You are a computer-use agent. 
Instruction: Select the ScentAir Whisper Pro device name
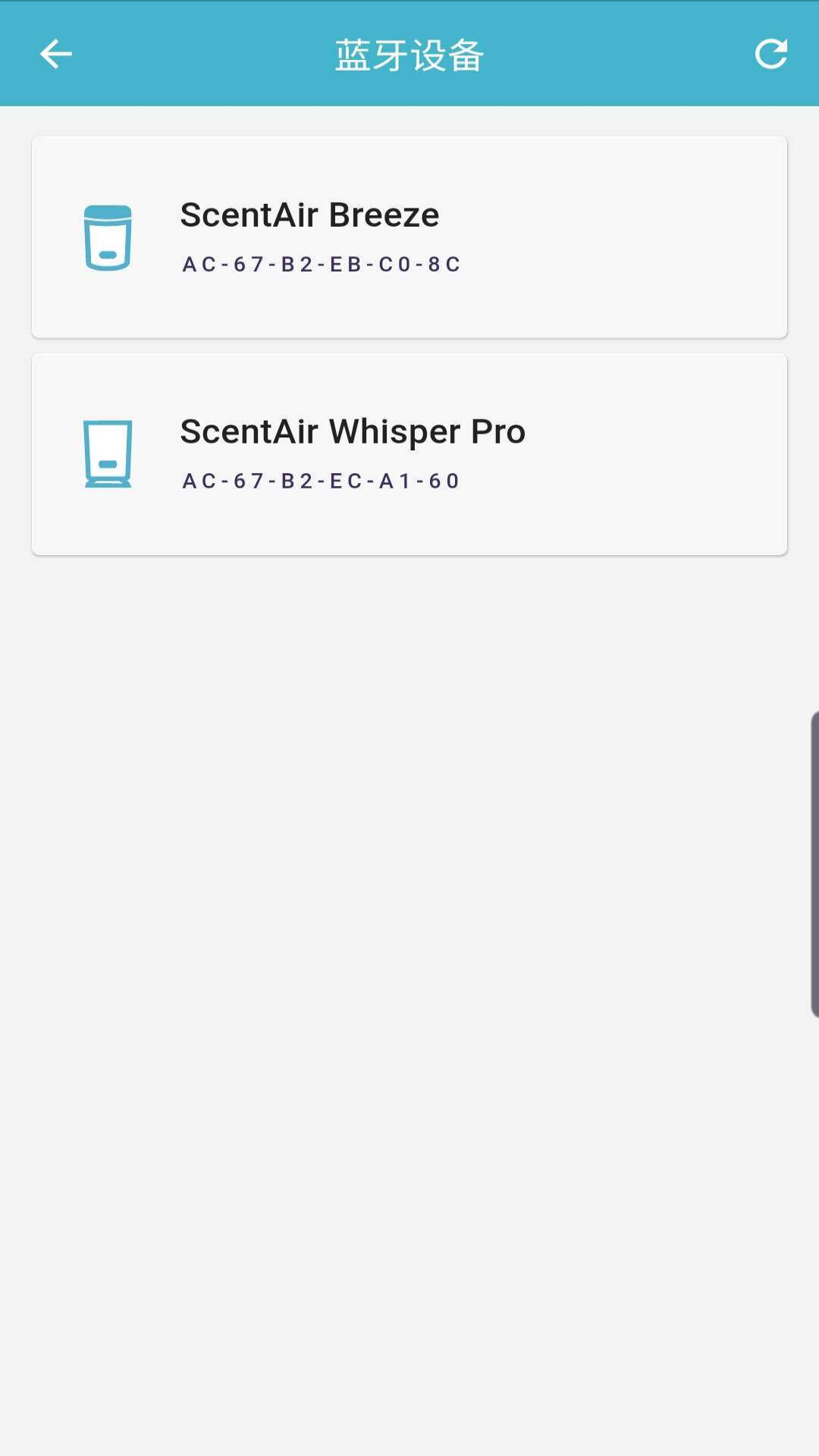[353, 431]
